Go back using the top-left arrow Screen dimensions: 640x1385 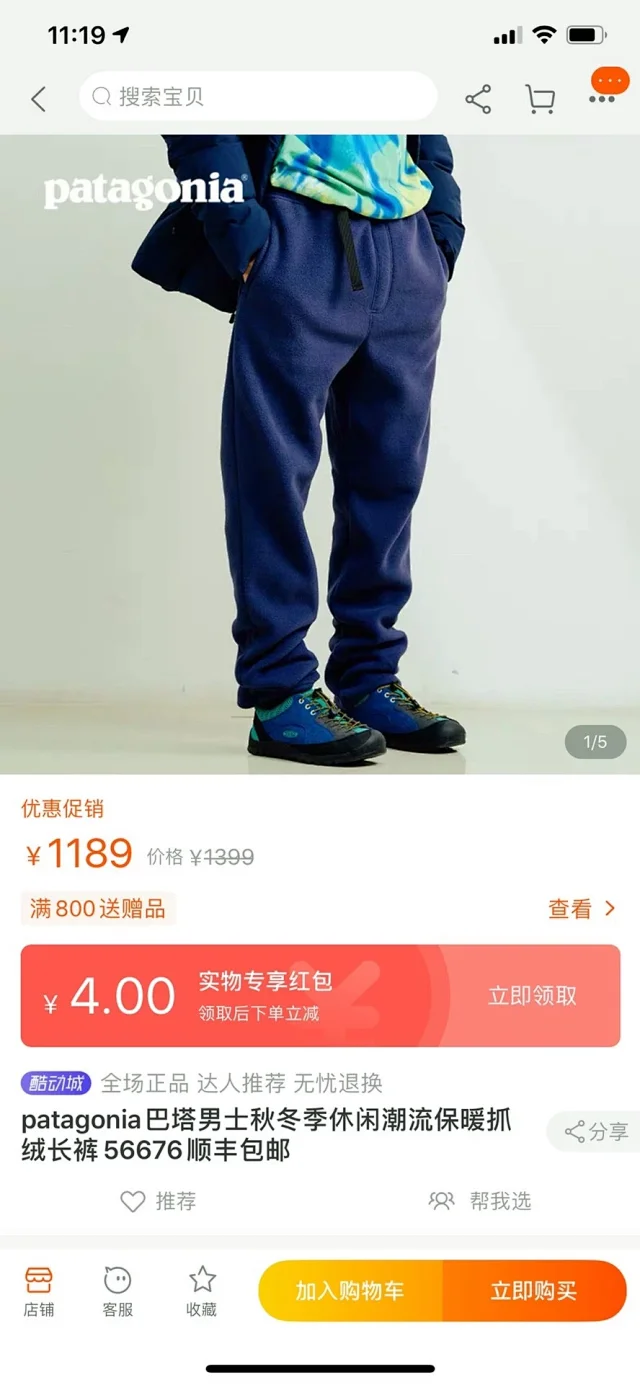(x=38, y=98)
